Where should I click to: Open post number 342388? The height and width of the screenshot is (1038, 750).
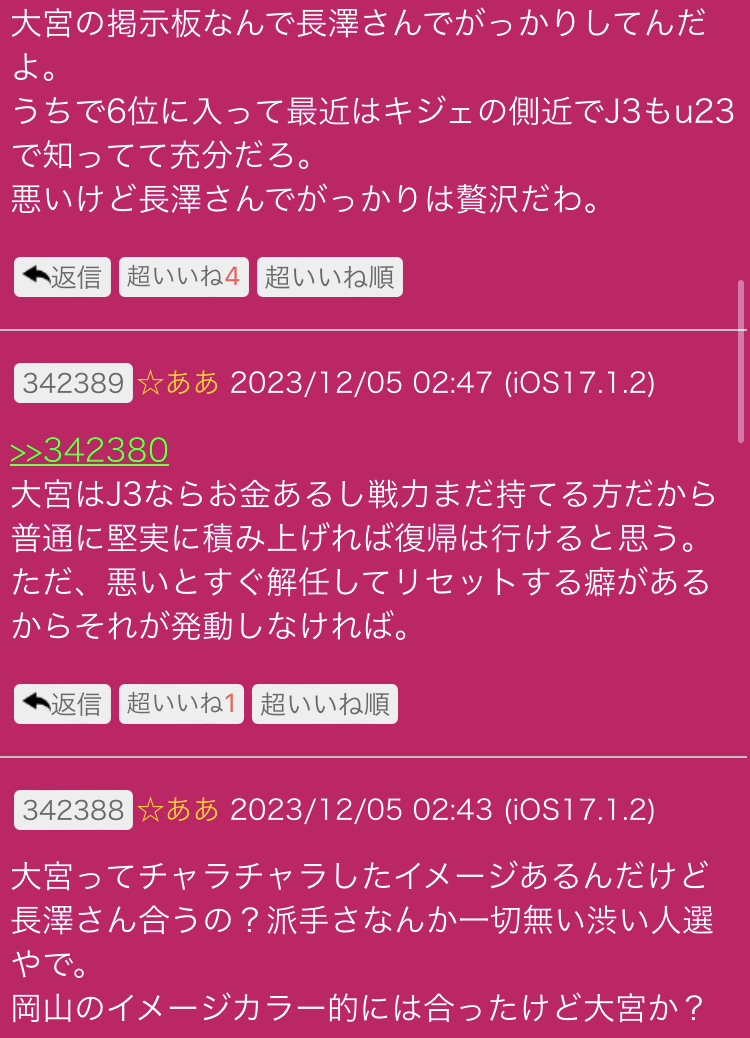(73, 810)
